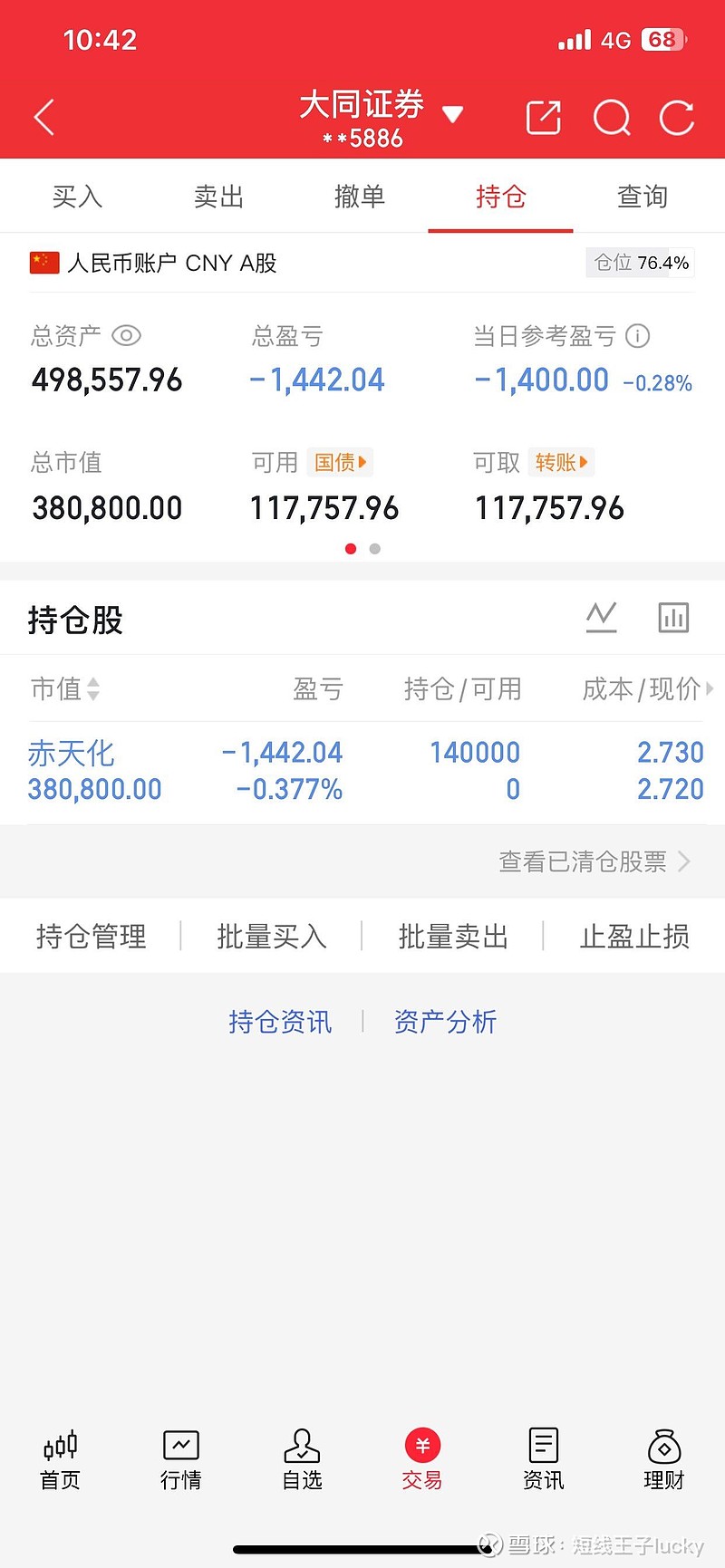Open the 大同证券 account dropdown arrow
The height and width of the screenshot is (1568, 725).
453,115
